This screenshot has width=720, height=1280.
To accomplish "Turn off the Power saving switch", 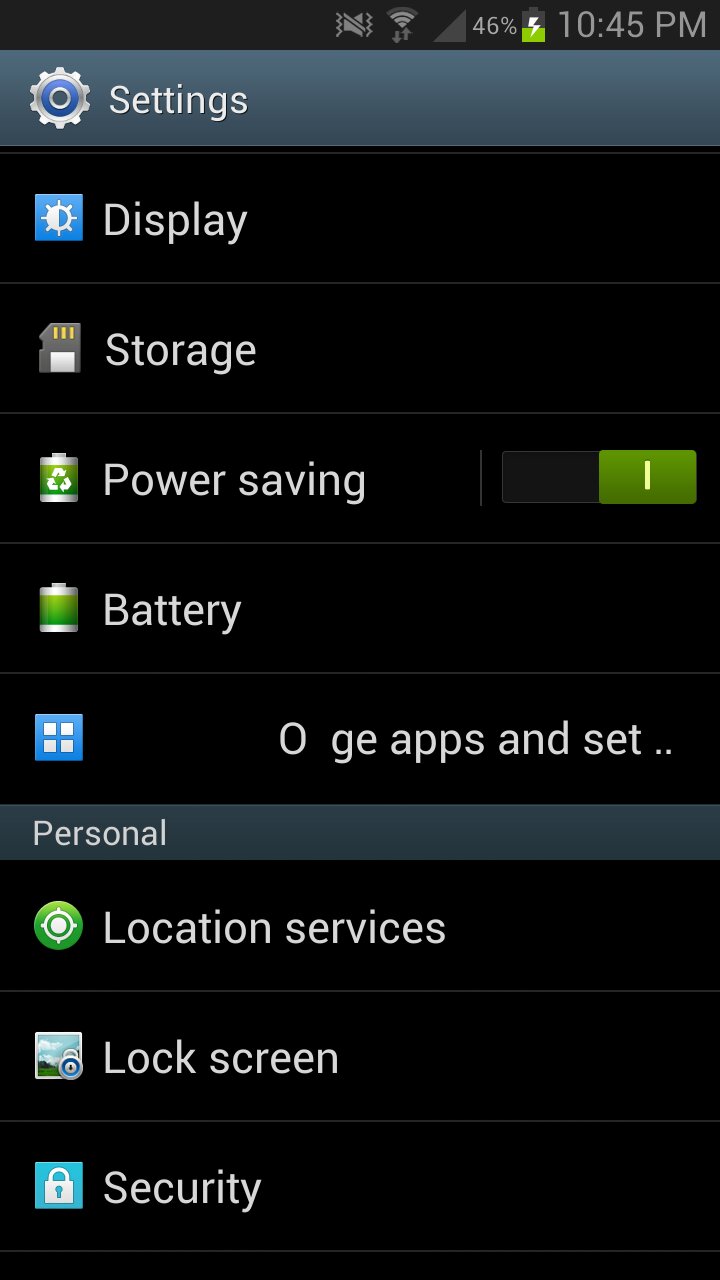I will tap(599, 477).
